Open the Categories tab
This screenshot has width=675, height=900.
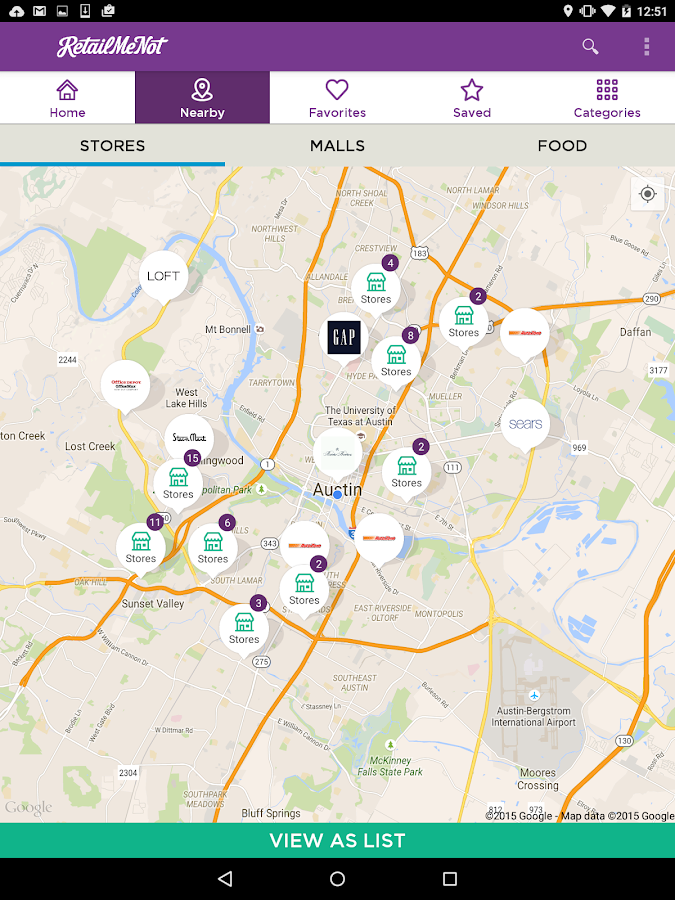(607, 98)
